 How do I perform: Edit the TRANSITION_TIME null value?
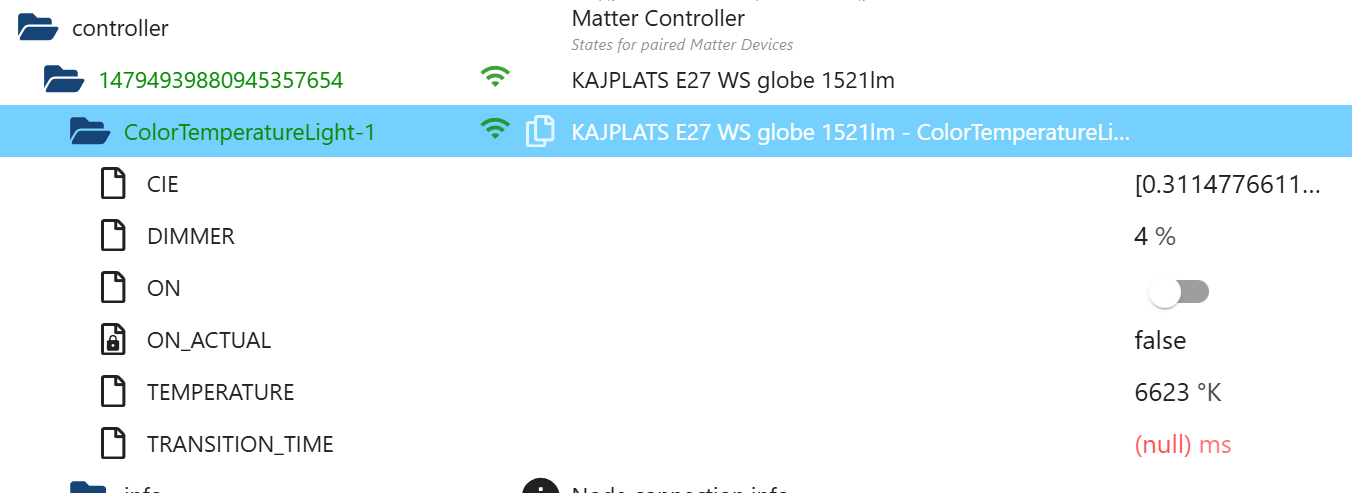point(1182,444)
